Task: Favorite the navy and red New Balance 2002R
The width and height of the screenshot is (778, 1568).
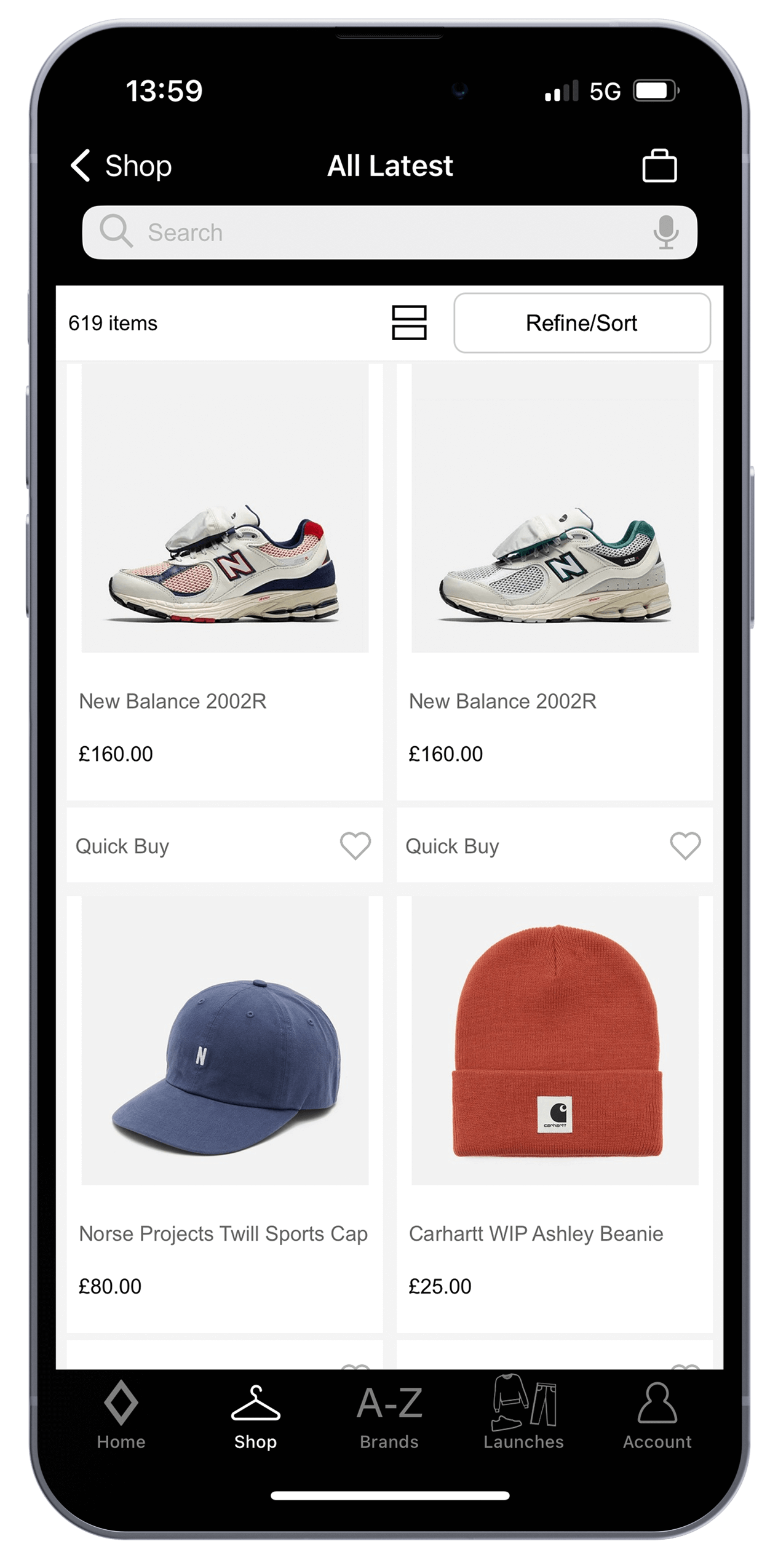Action: click(x=355, y=846)
